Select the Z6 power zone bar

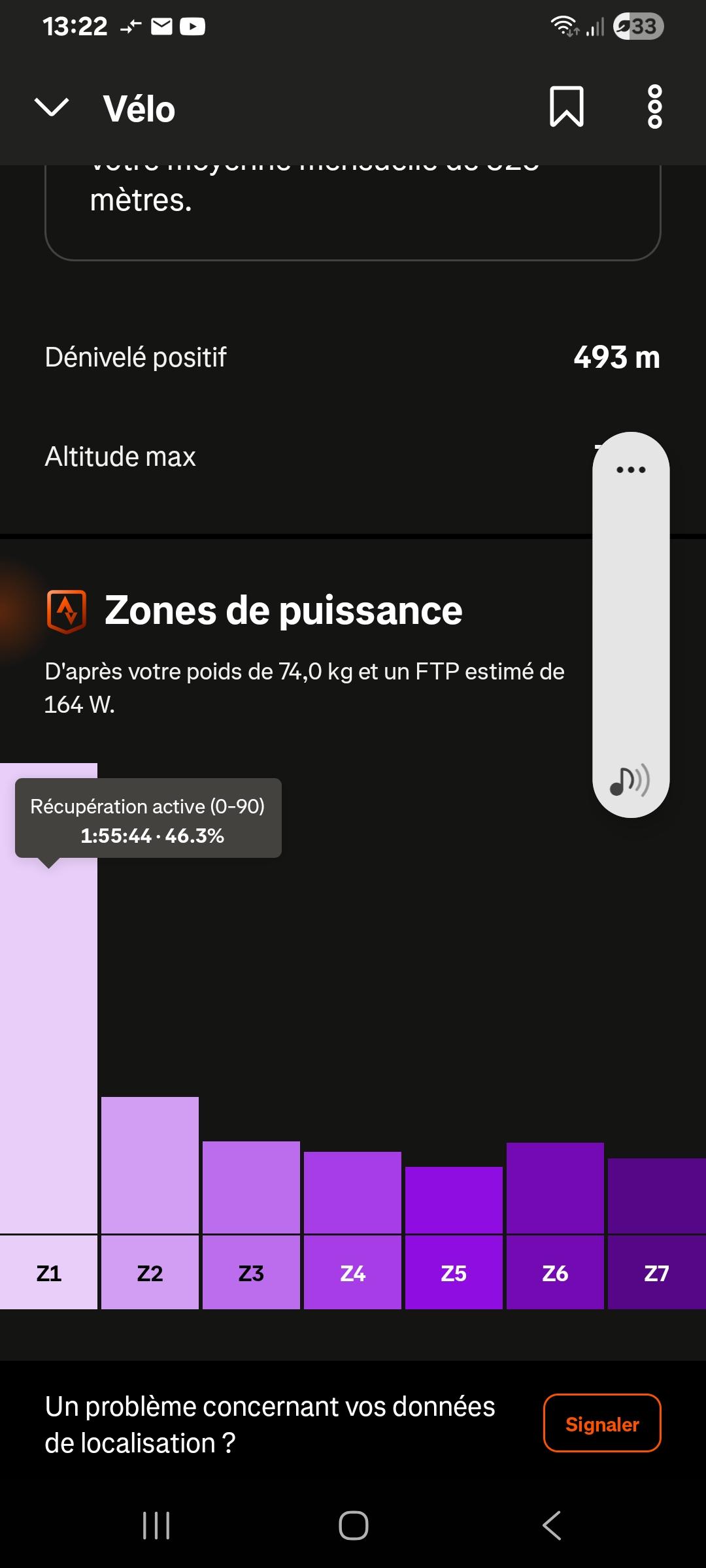[x=555, y=1226]
